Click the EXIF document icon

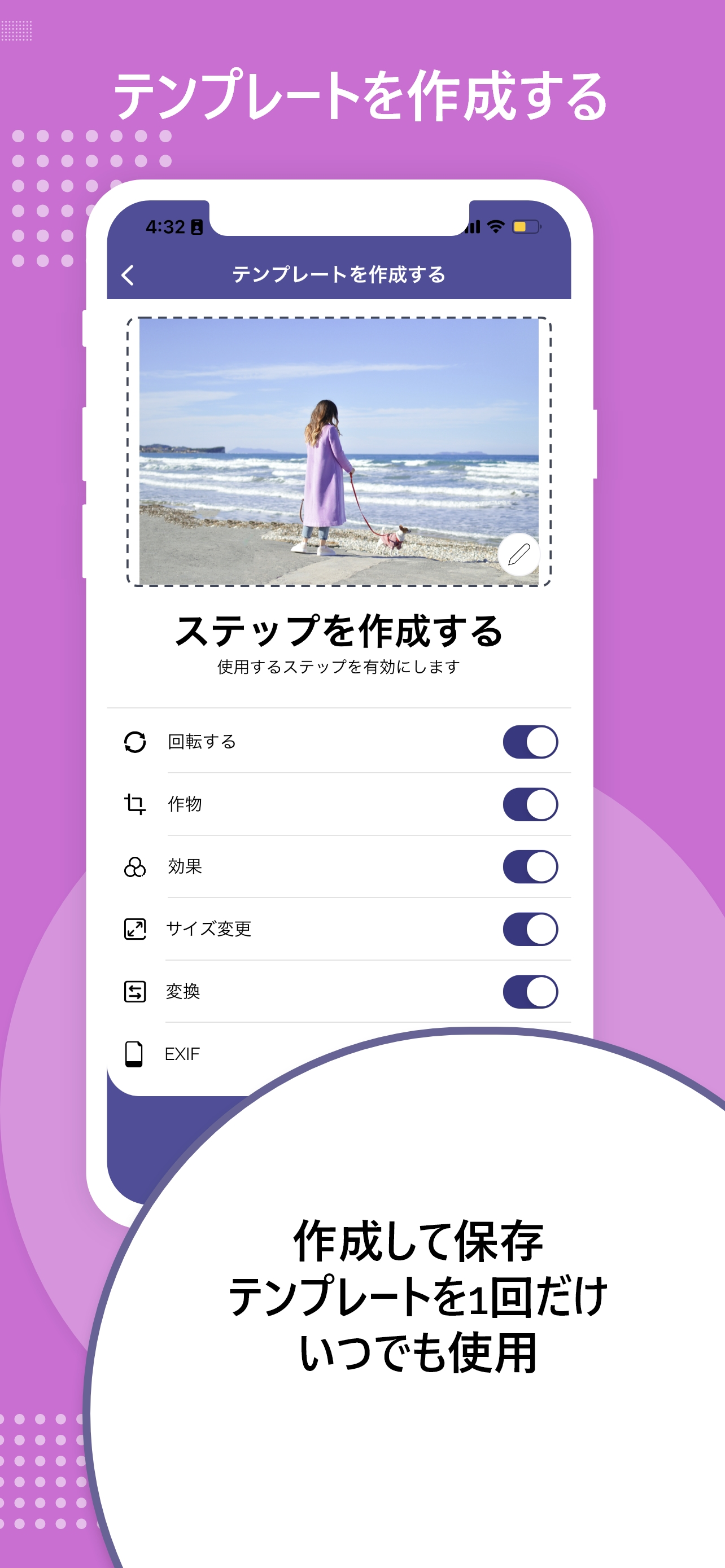tap(135, 1053)
